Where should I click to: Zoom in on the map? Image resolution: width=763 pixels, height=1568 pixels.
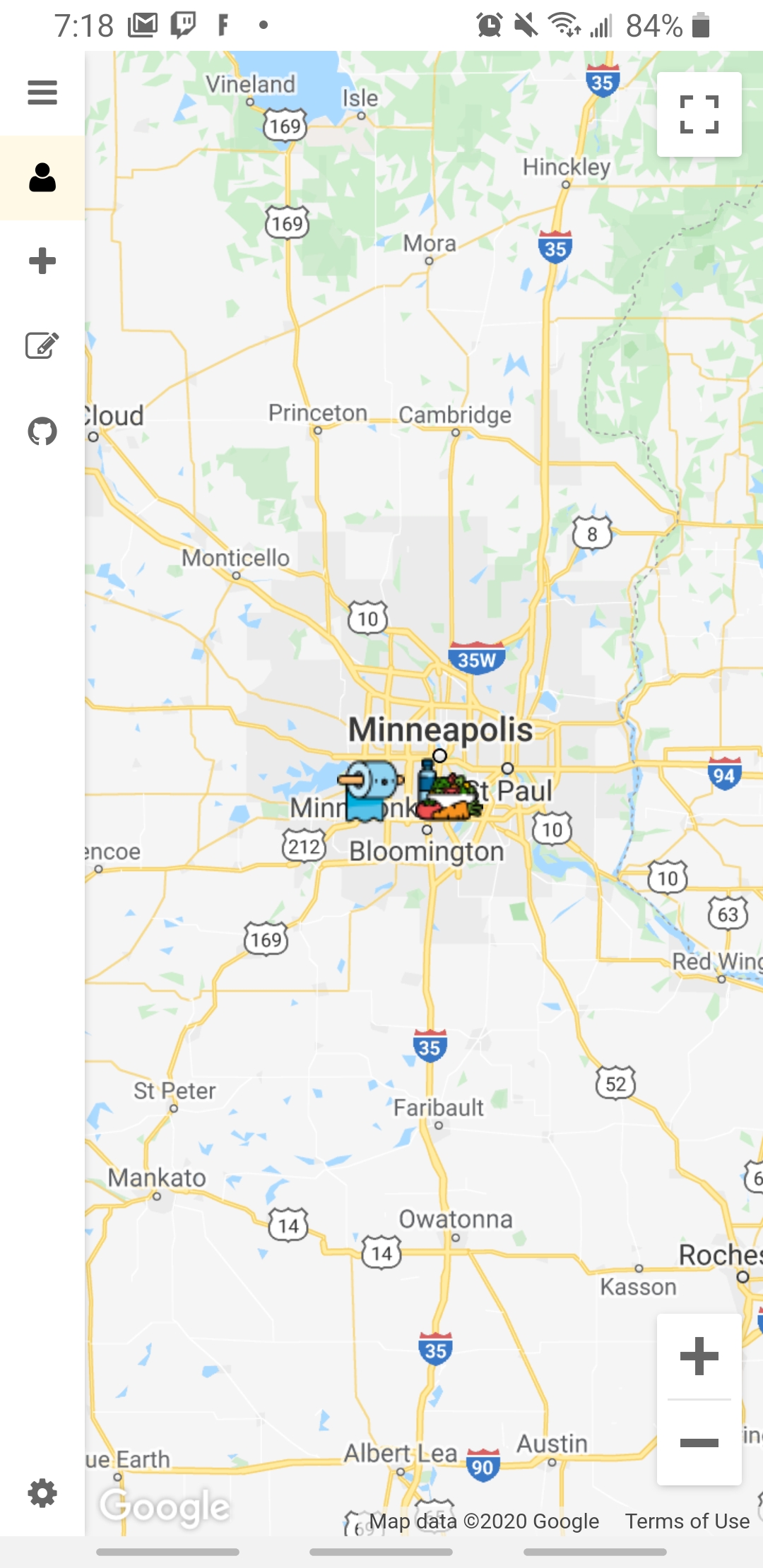pyautogui.click(x=699, y=1356)
